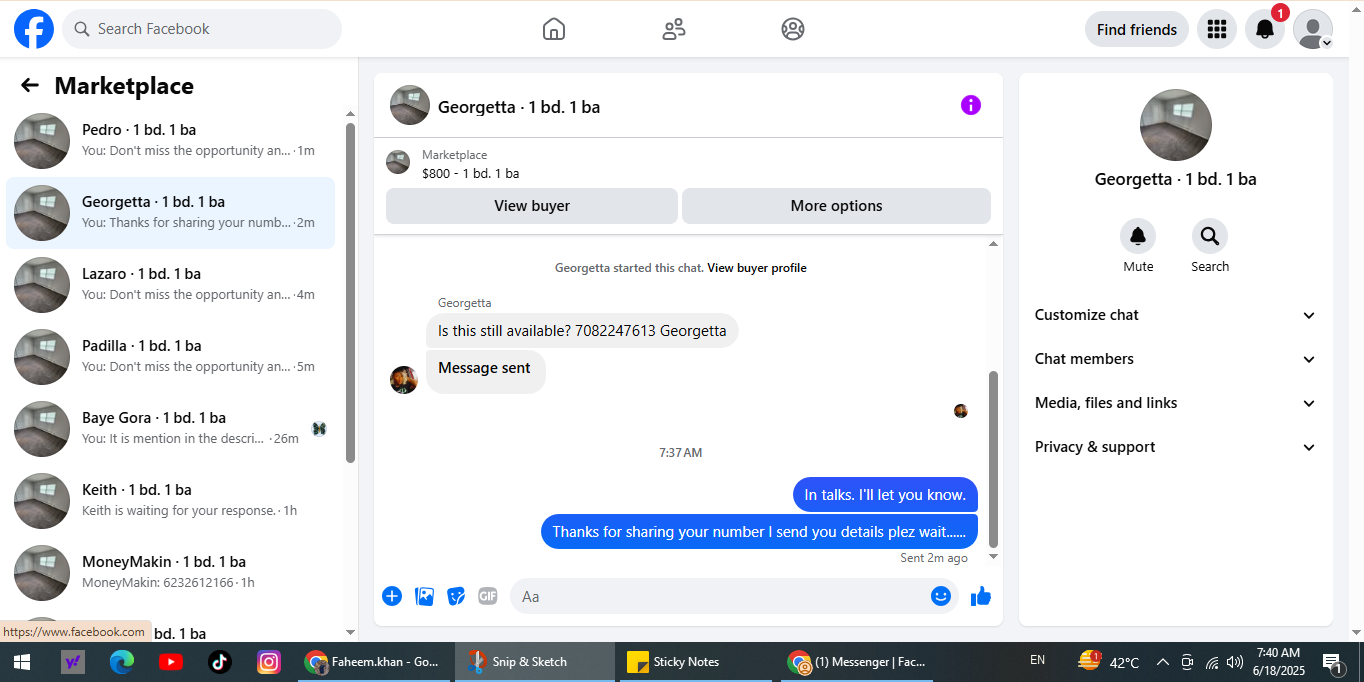This screenshot has height=682, width=1364.
Task: Click the Find friends button
Action: pyautogui.click(x=1137, y=29)
